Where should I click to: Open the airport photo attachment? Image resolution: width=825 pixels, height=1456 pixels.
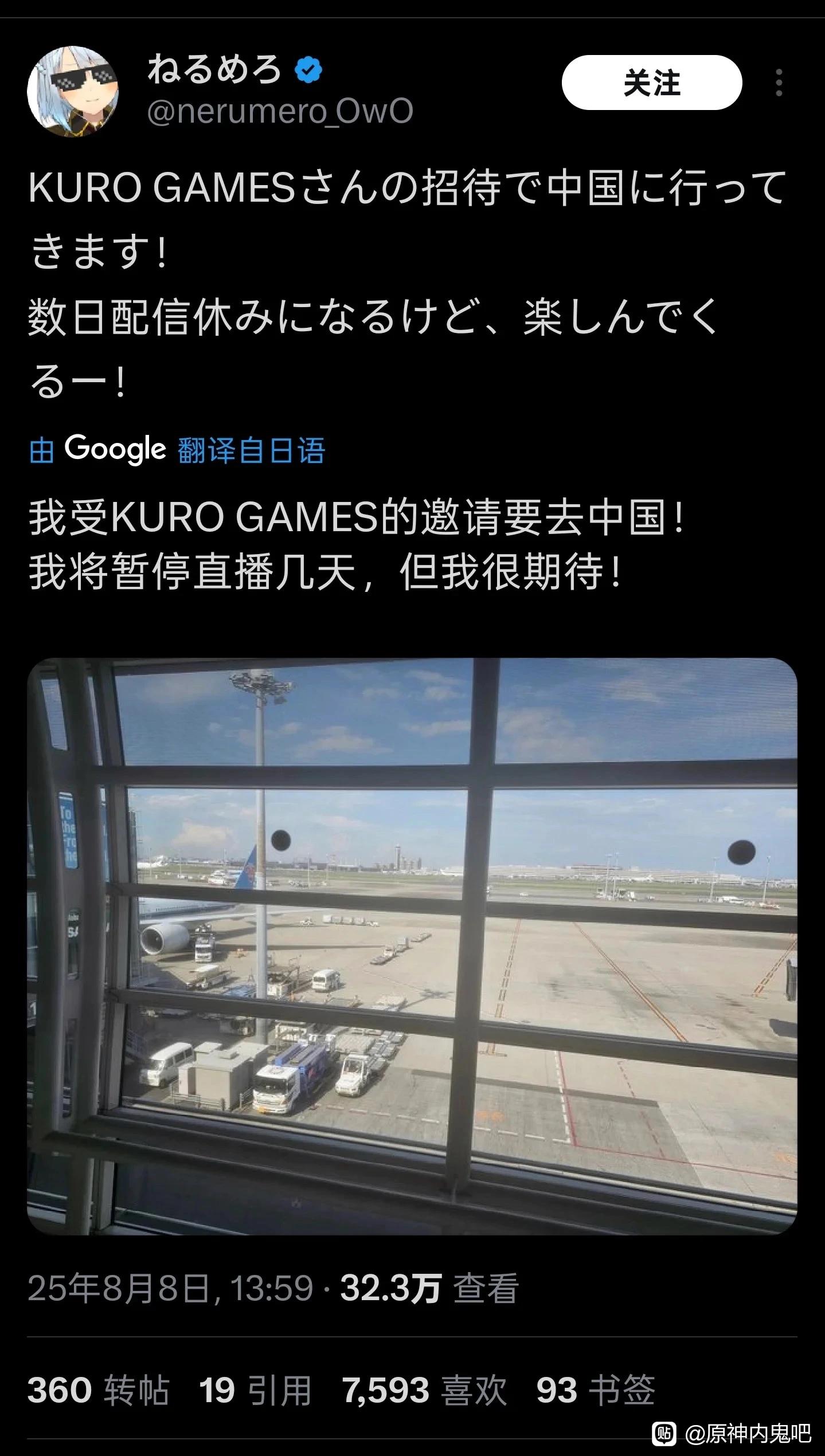pyautogui.click(x=412, y=945)
